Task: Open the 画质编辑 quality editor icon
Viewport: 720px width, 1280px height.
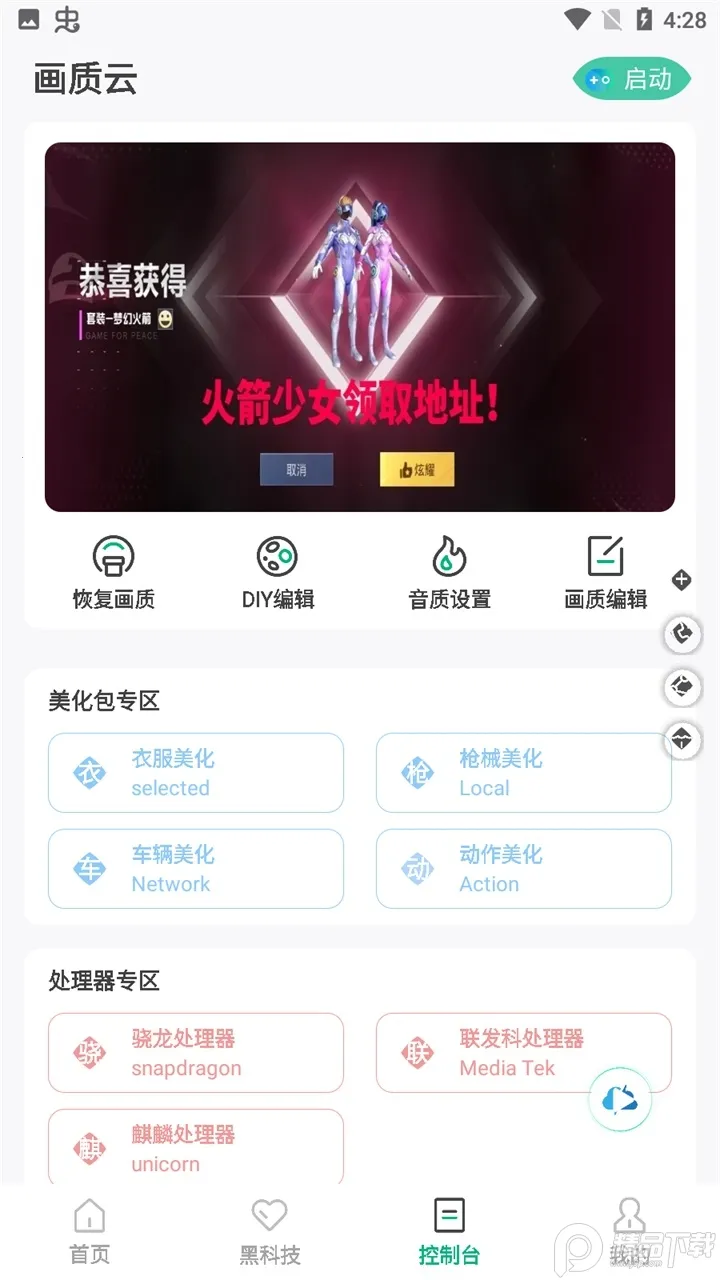Action: 604,555
